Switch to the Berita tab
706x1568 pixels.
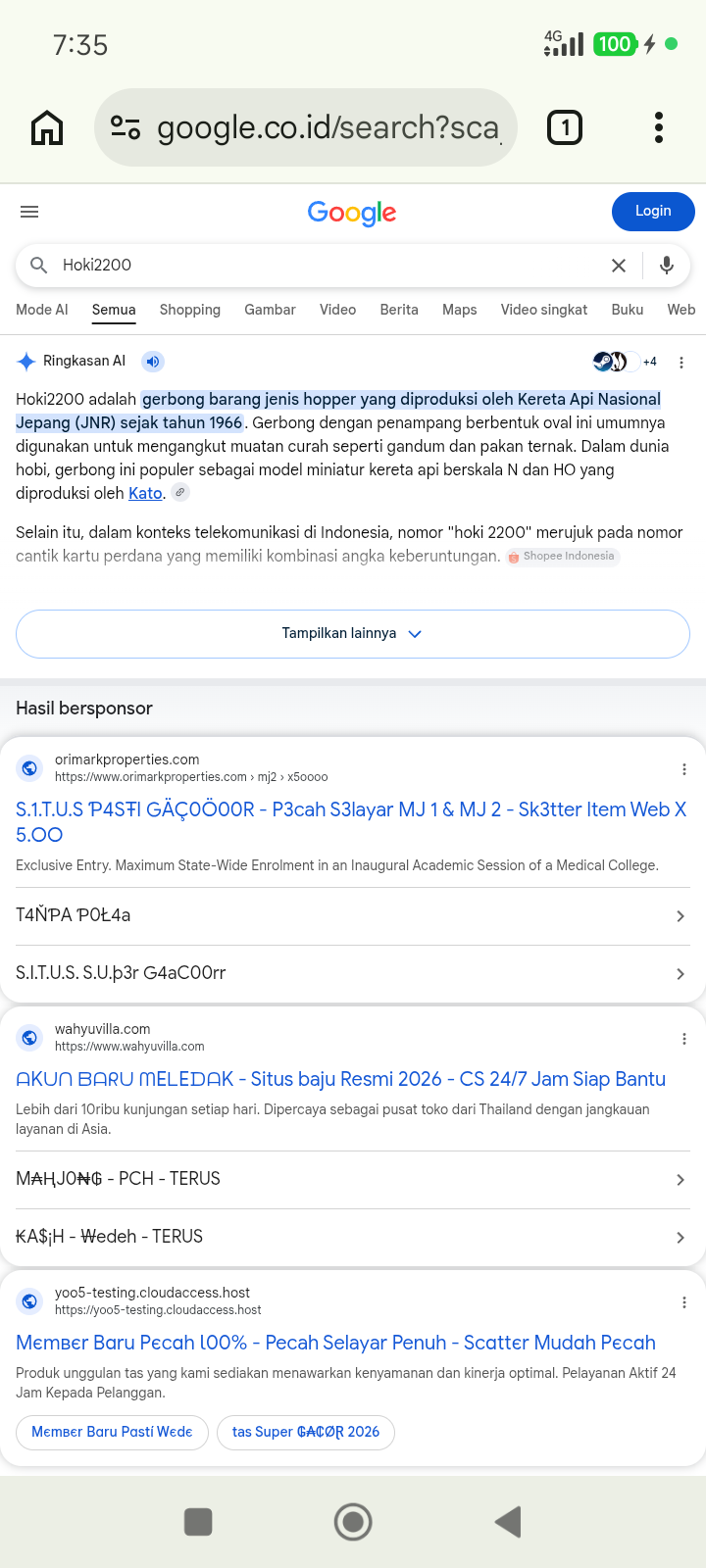[399, 310]
